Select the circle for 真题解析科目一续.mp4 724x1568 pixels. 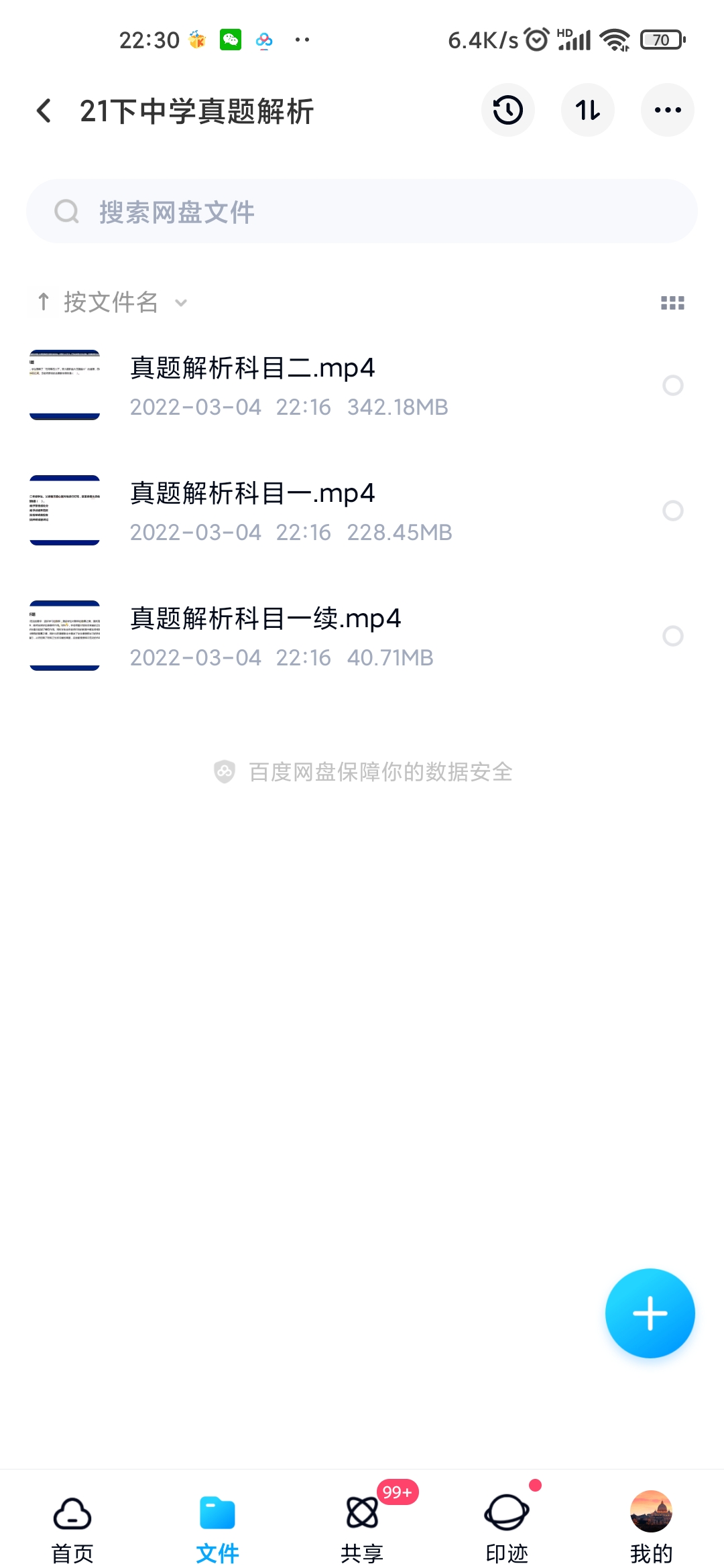point(672,636)
